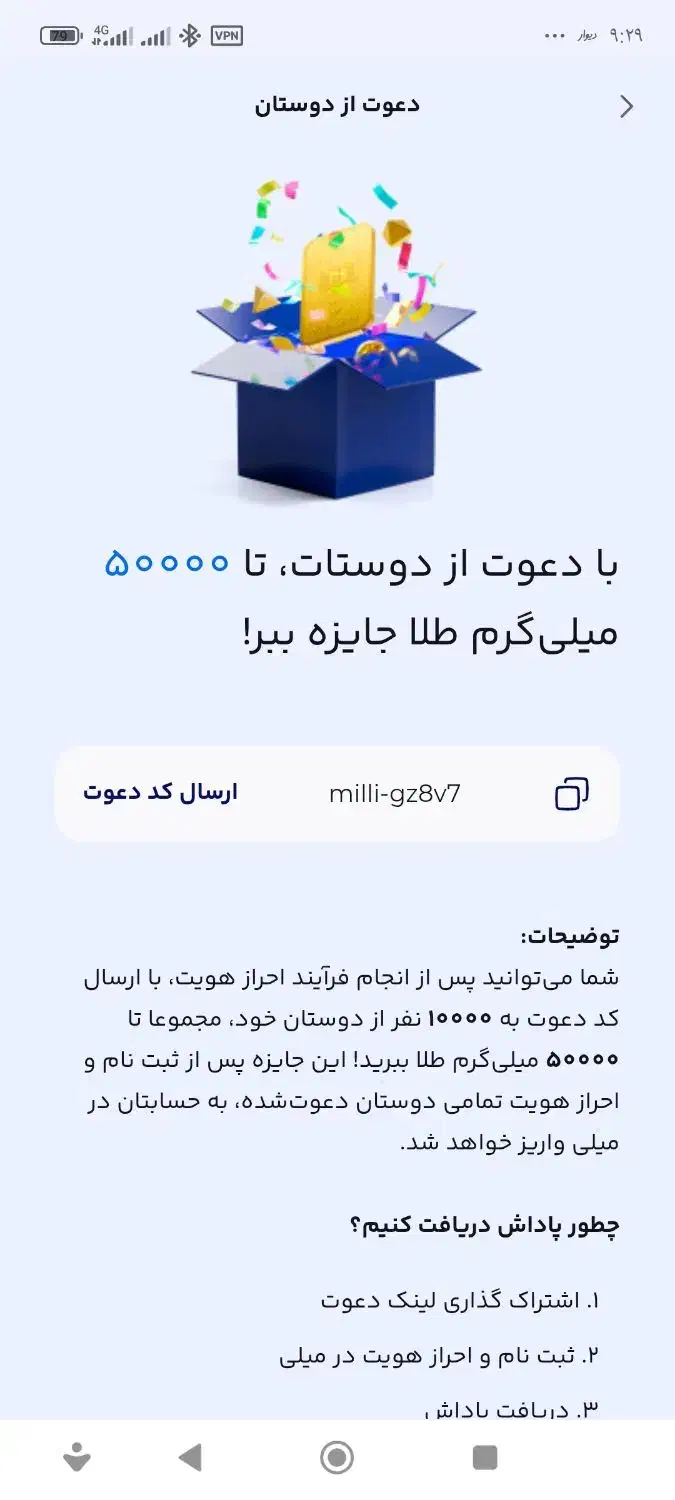Go back using the top chevron arrow
The height and width of the screenshot is (1500, 675).
pos(627,106)
